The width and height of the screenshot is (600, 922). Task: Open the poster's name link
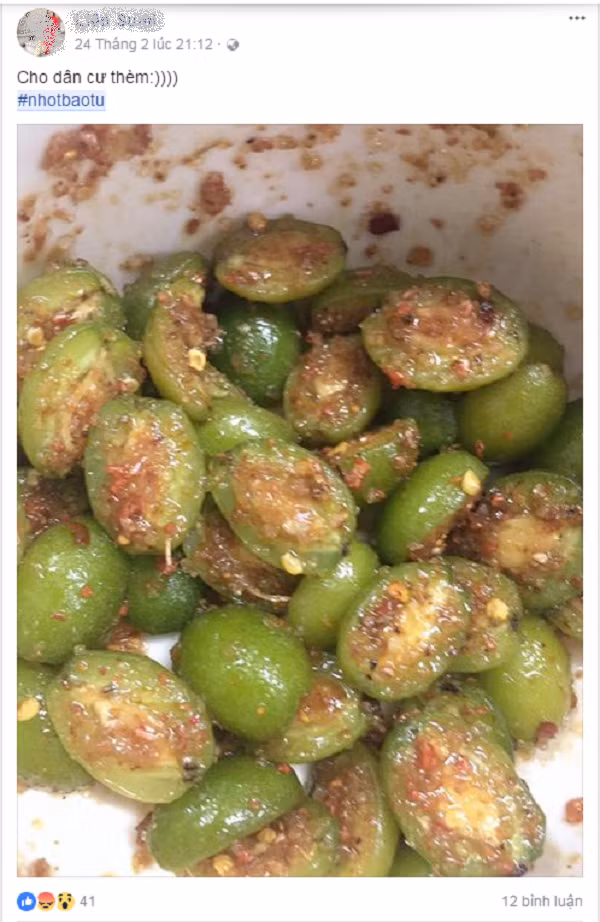[x=117, y=21]
